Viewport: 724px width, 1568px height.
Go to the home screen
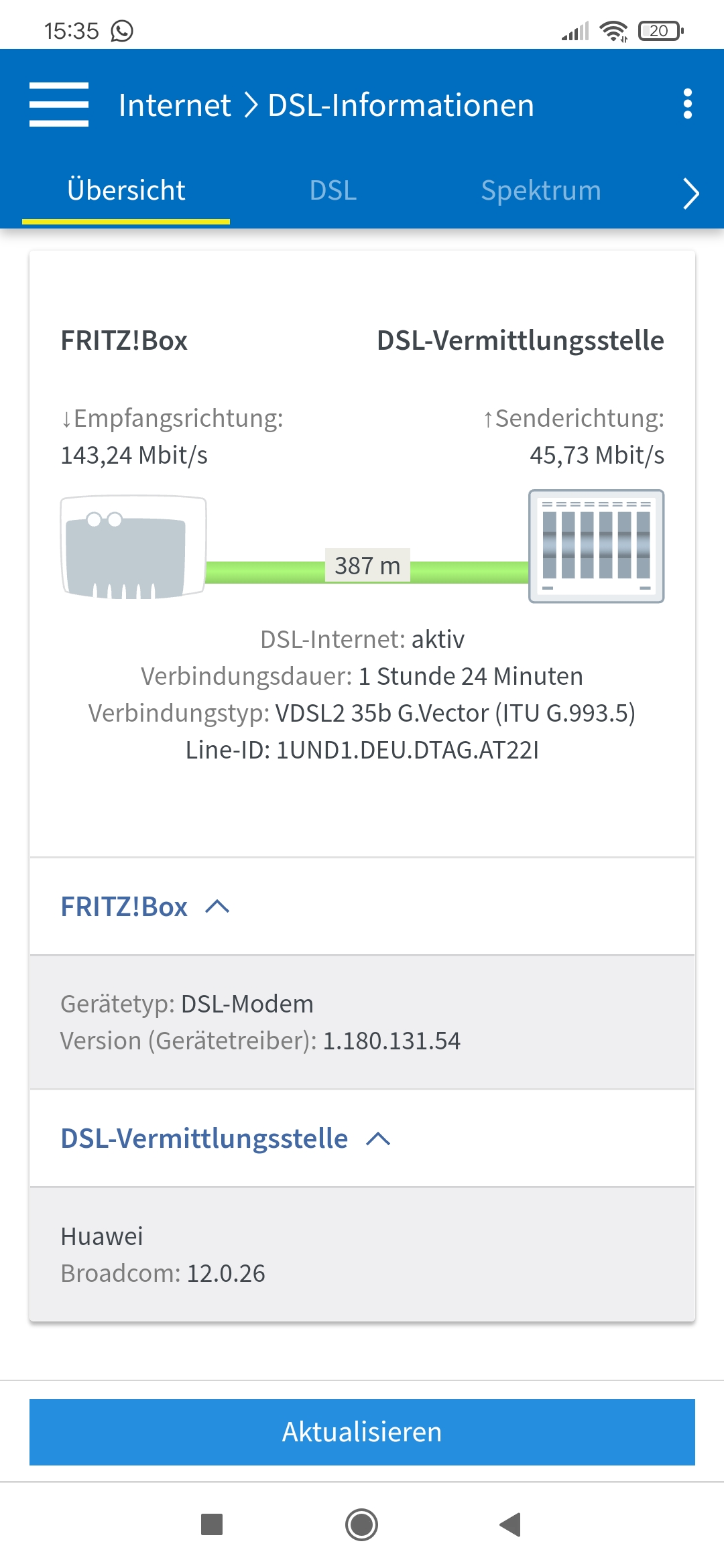[362, 1524]
